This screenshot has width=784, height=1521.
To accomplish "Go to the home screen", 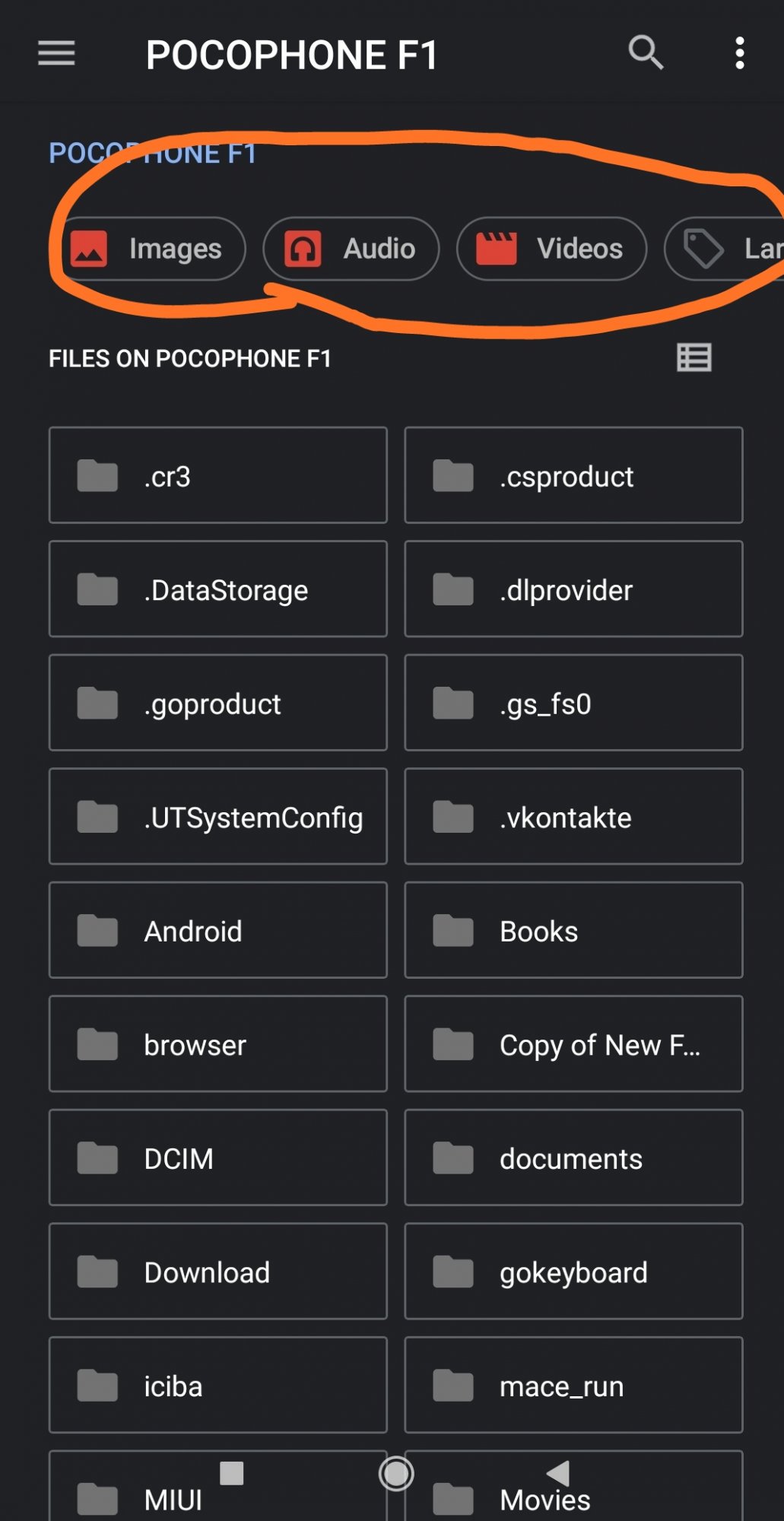I will [x=396, y=1474].
